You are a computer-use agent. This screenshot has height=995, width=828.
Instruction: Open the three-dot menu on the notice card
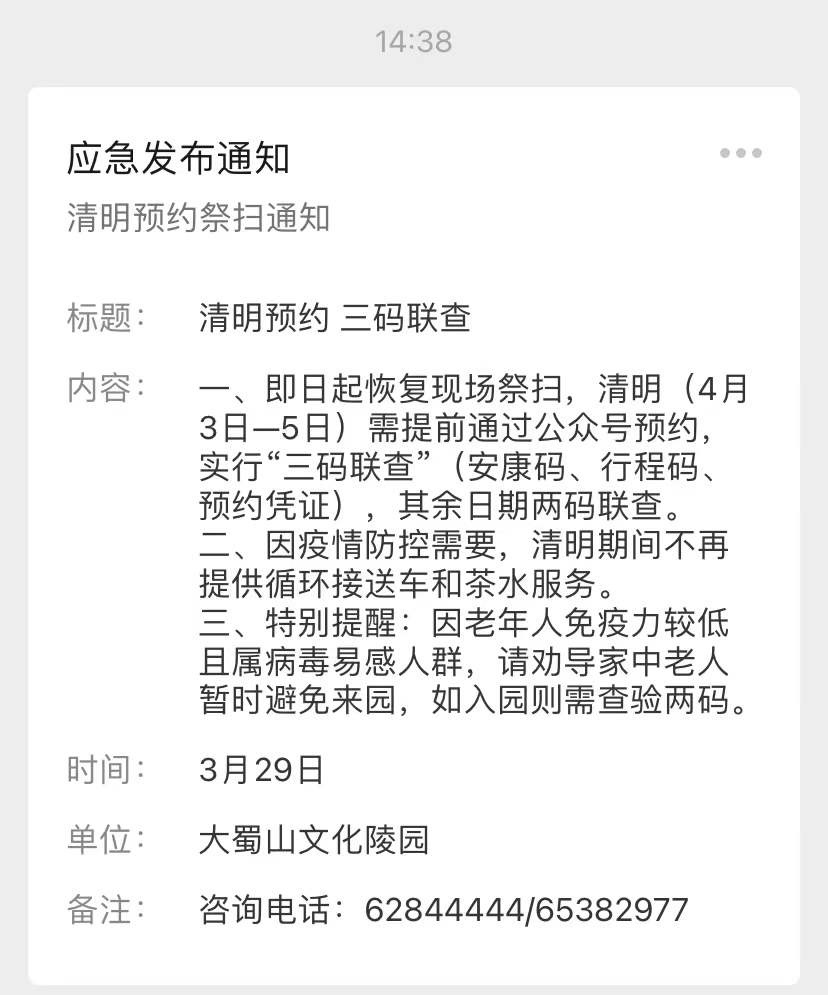pos(741,153)
